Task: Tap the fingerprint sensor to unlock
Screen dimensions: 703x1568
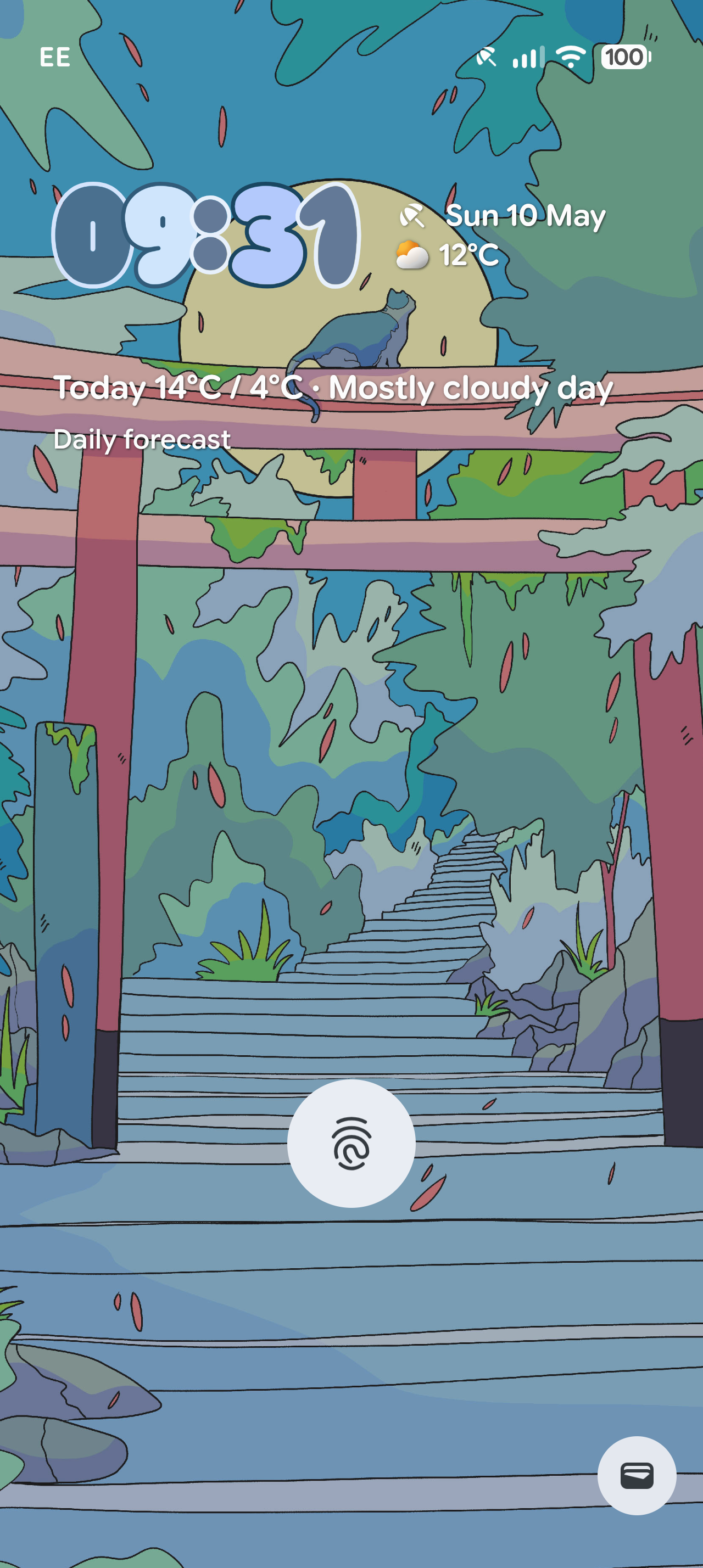Action: pyautogui.click(x=351, y=1144)
